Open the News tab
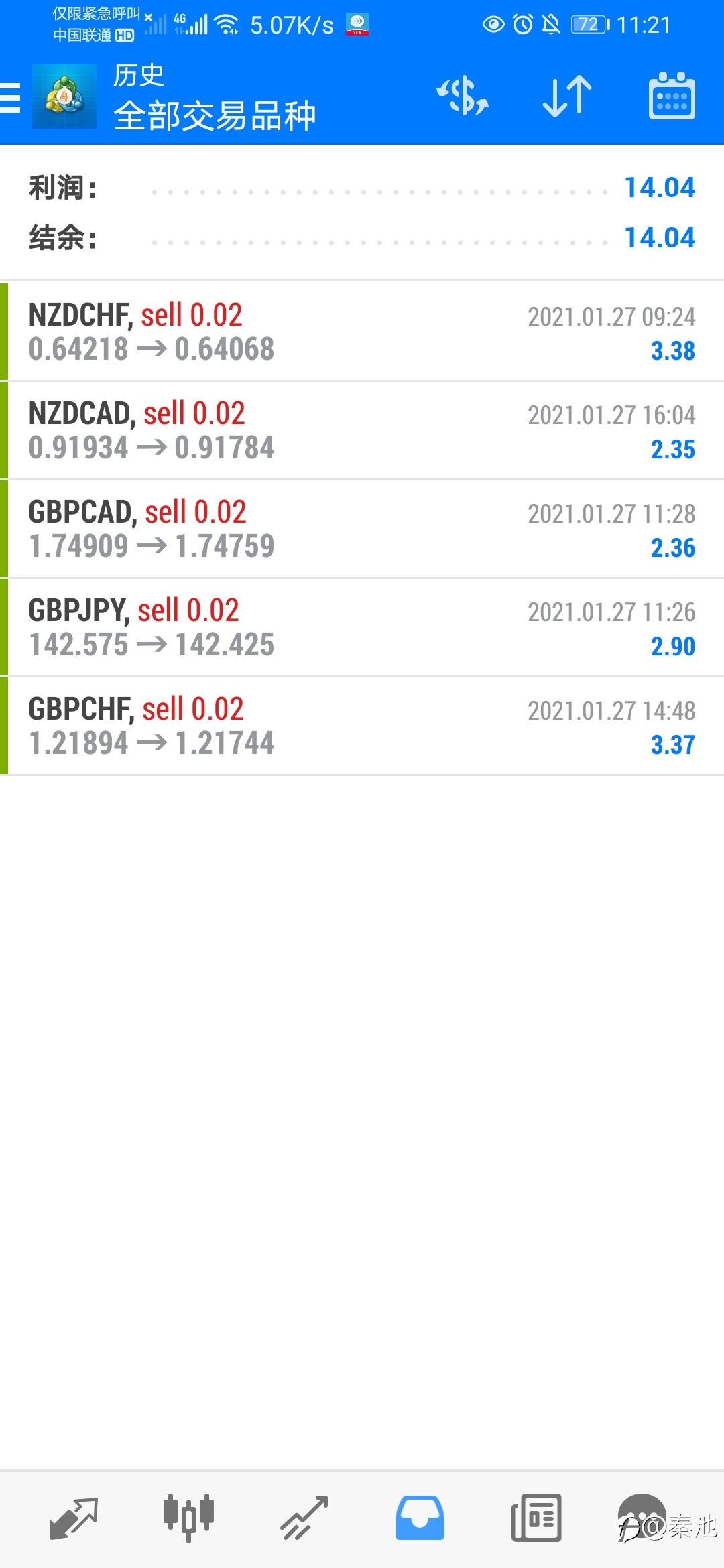Screen dimensions: 724x1568 pyautogui.click(x=536, y=1518)
